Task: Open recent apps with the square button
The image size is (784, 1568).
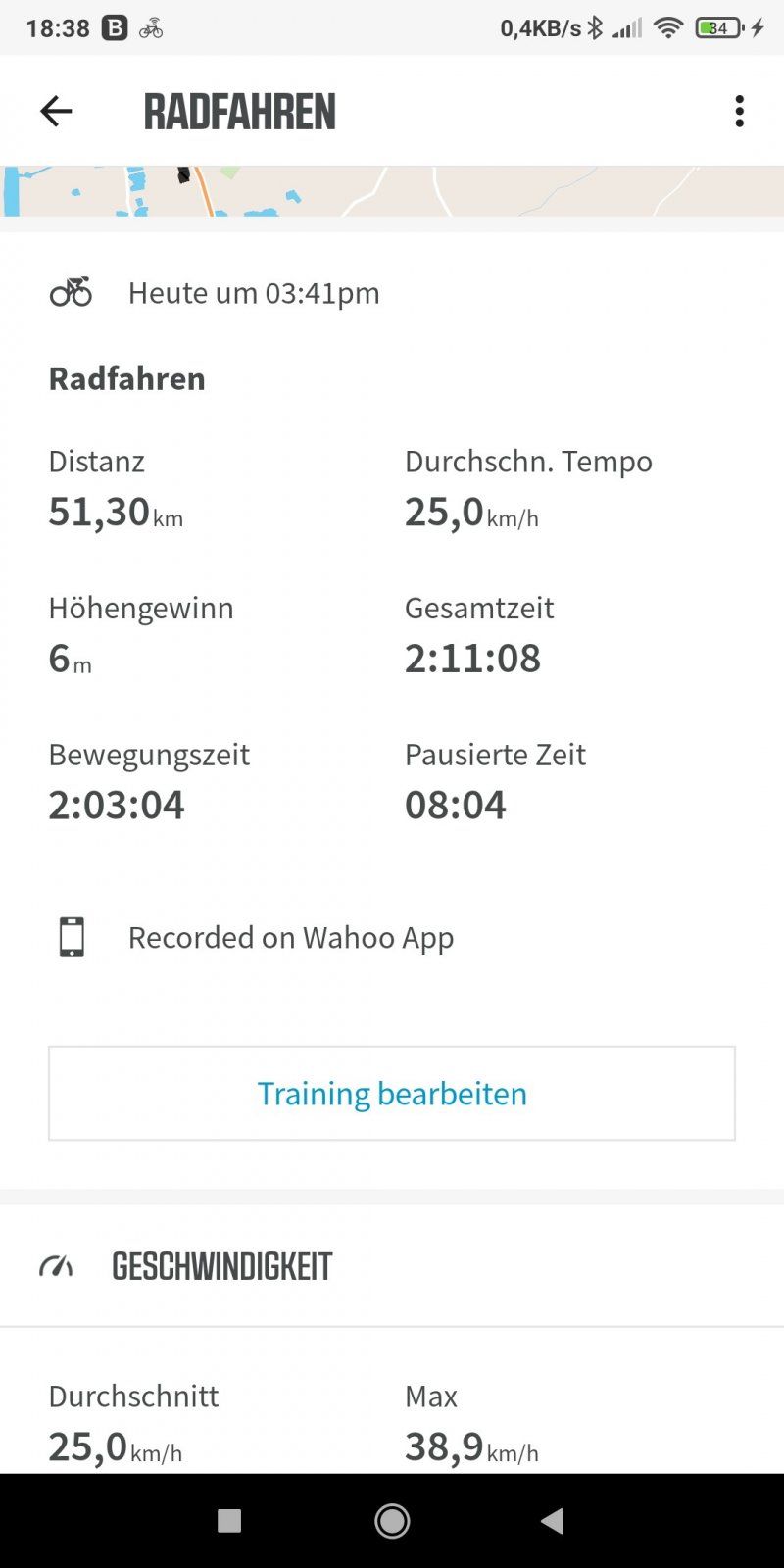Action: coord(229,1521)
